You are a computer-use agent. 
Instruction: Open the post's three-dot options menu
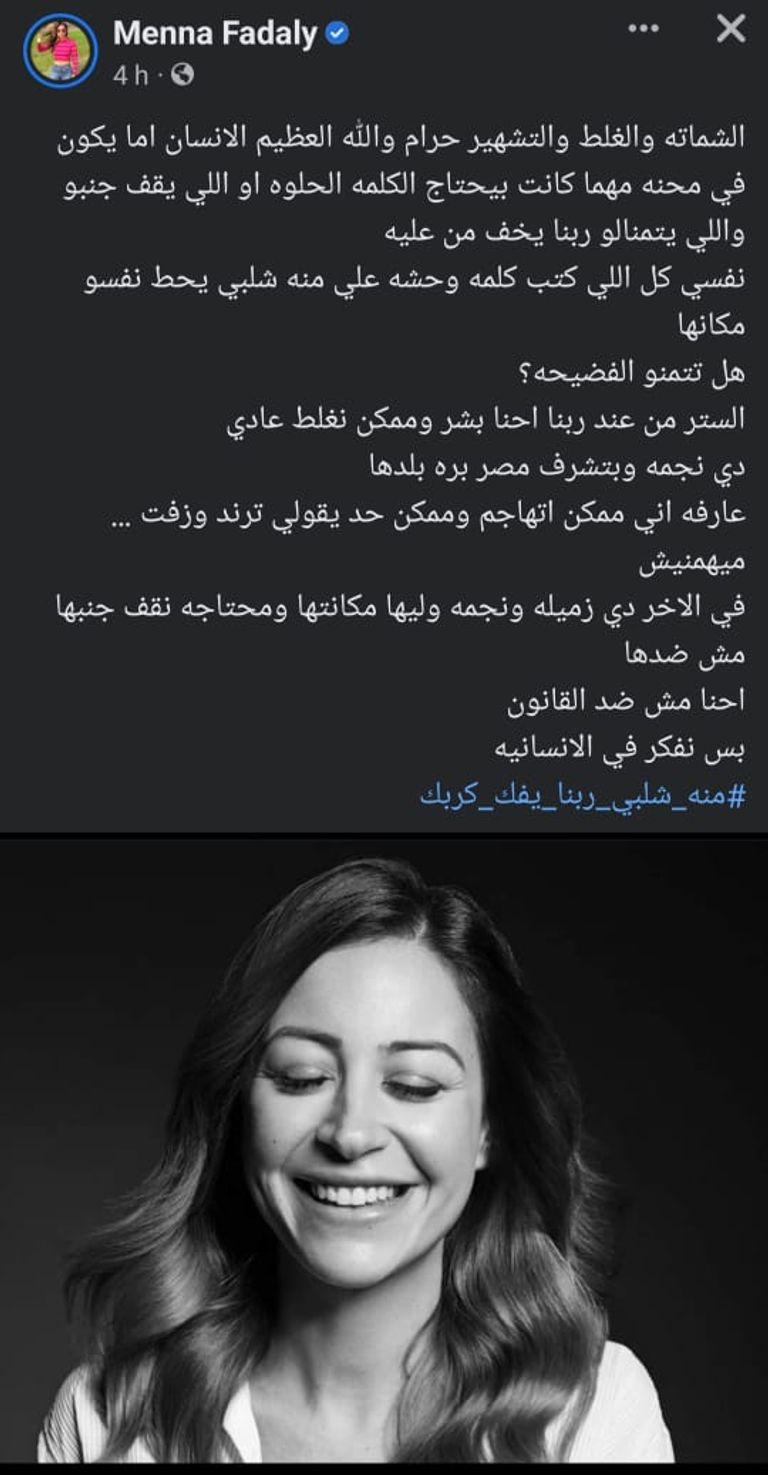click(643, 29)
